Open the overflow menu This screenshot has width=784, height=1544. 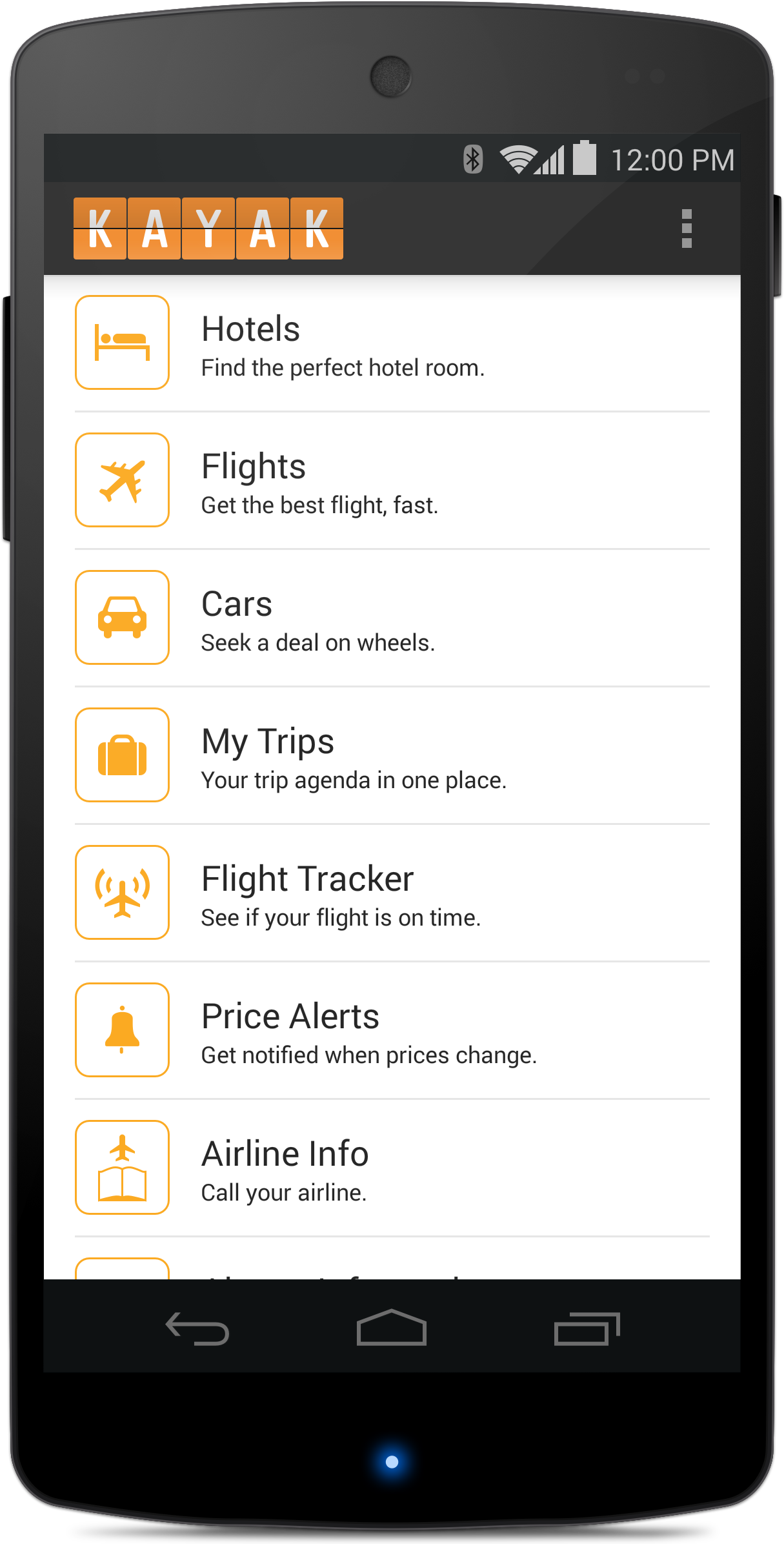687,229
